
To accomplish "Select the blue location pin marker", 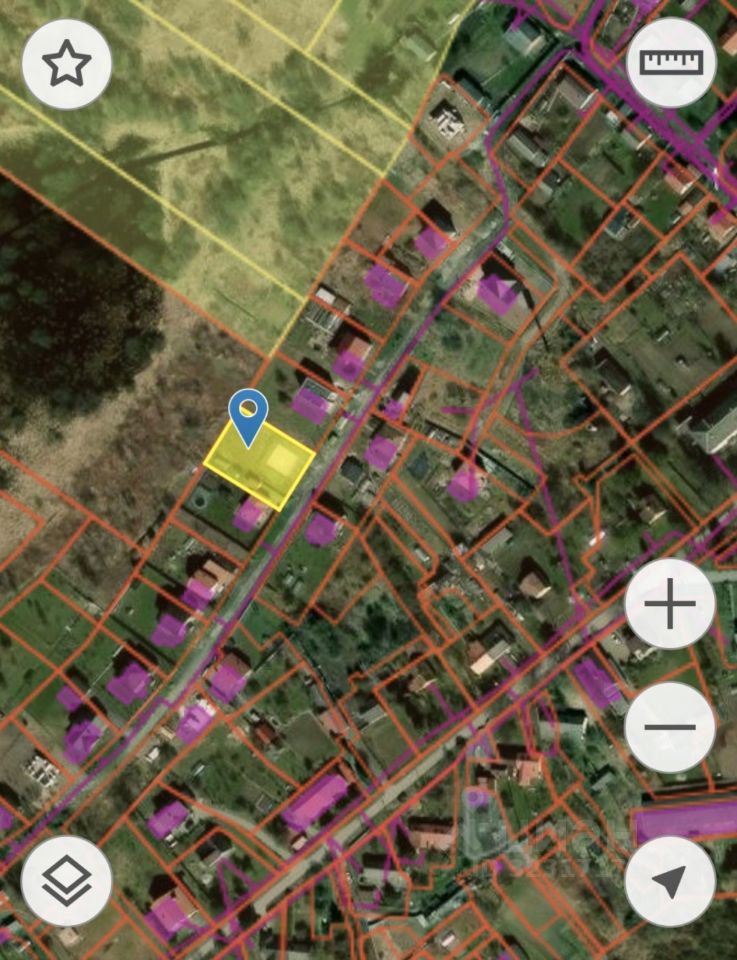I will (248, 416).
